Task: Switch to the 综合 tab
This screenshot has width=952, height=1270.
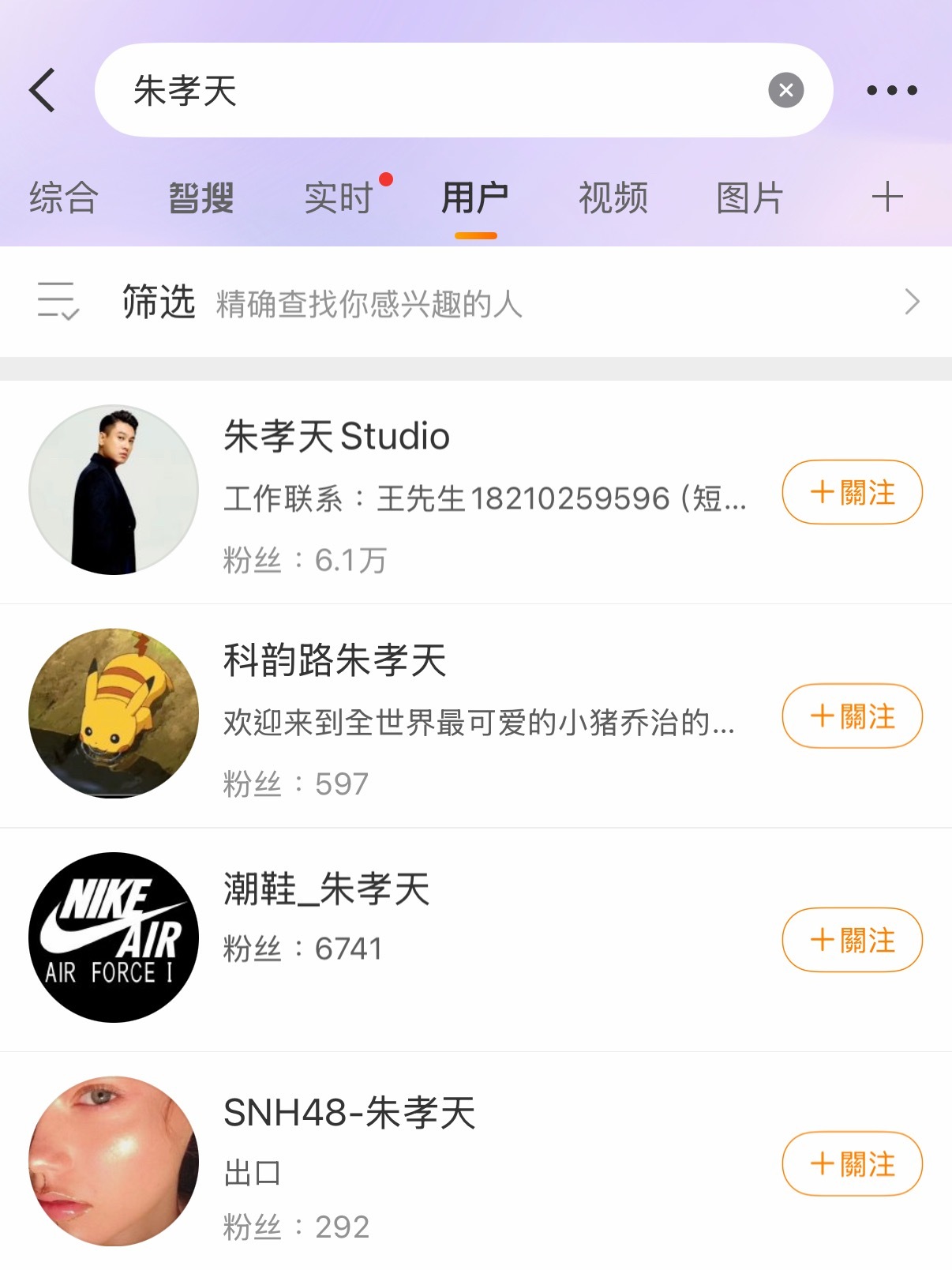Action: click(x=63, y=197)
